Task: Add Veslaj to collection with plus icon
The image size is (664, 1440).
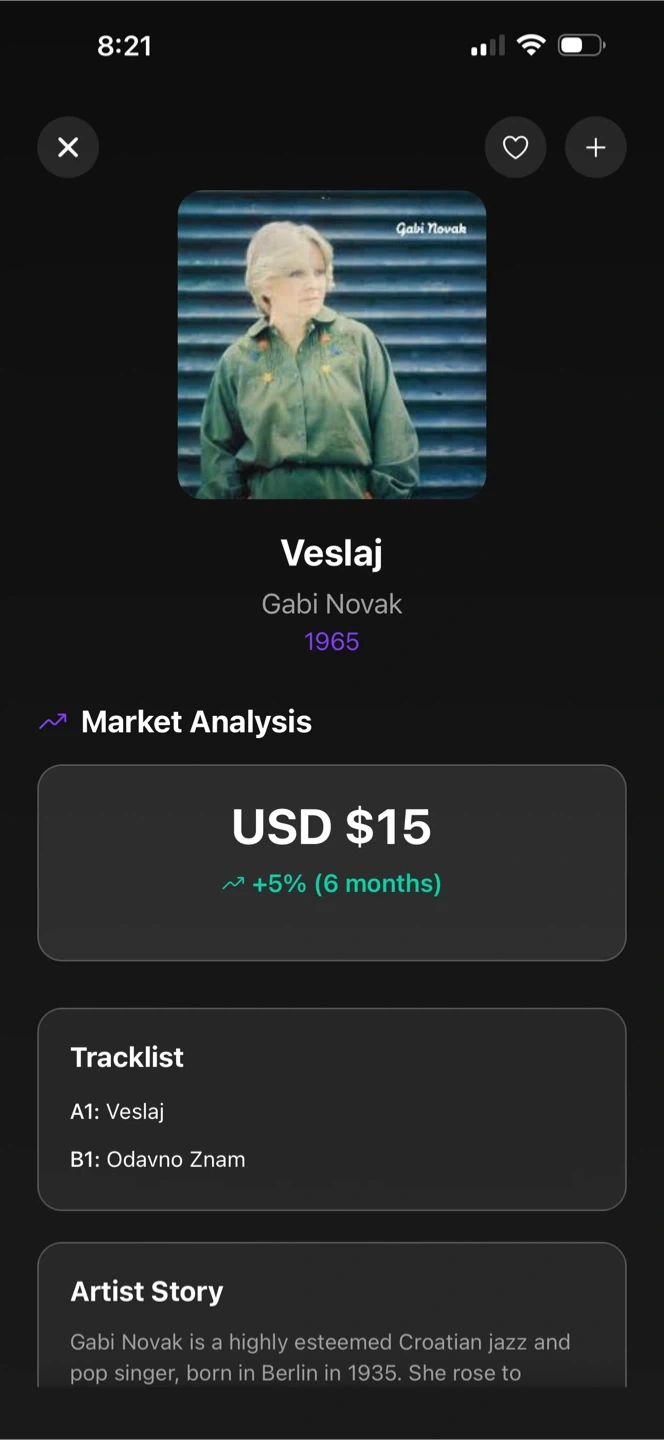Action: click(x=596, y=148)
